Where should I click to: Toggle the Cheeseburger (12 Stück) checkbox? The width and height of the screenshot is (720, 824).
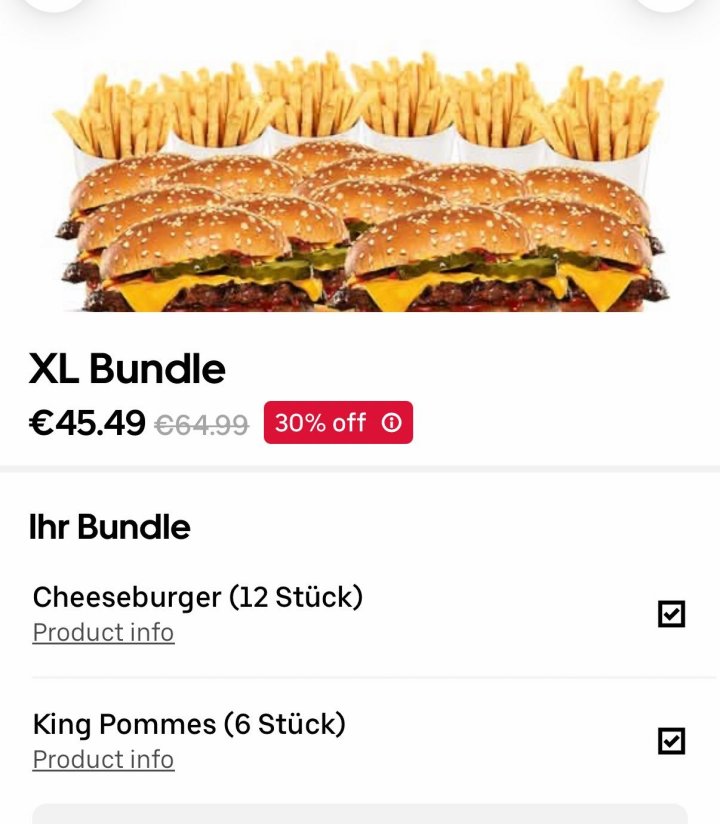[671, 614]
